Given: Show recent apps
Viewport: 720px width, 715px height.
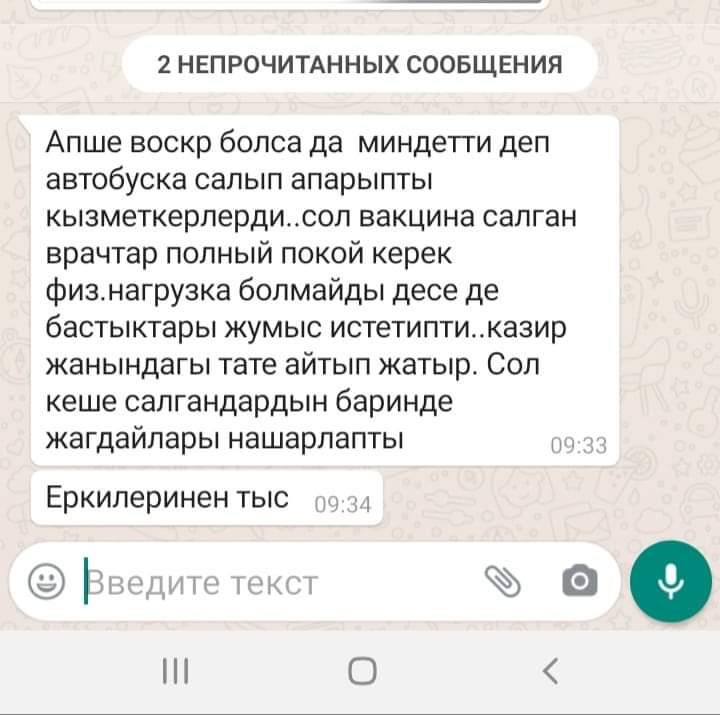Looking at the screenshot, I should click(x=176, y=672).
